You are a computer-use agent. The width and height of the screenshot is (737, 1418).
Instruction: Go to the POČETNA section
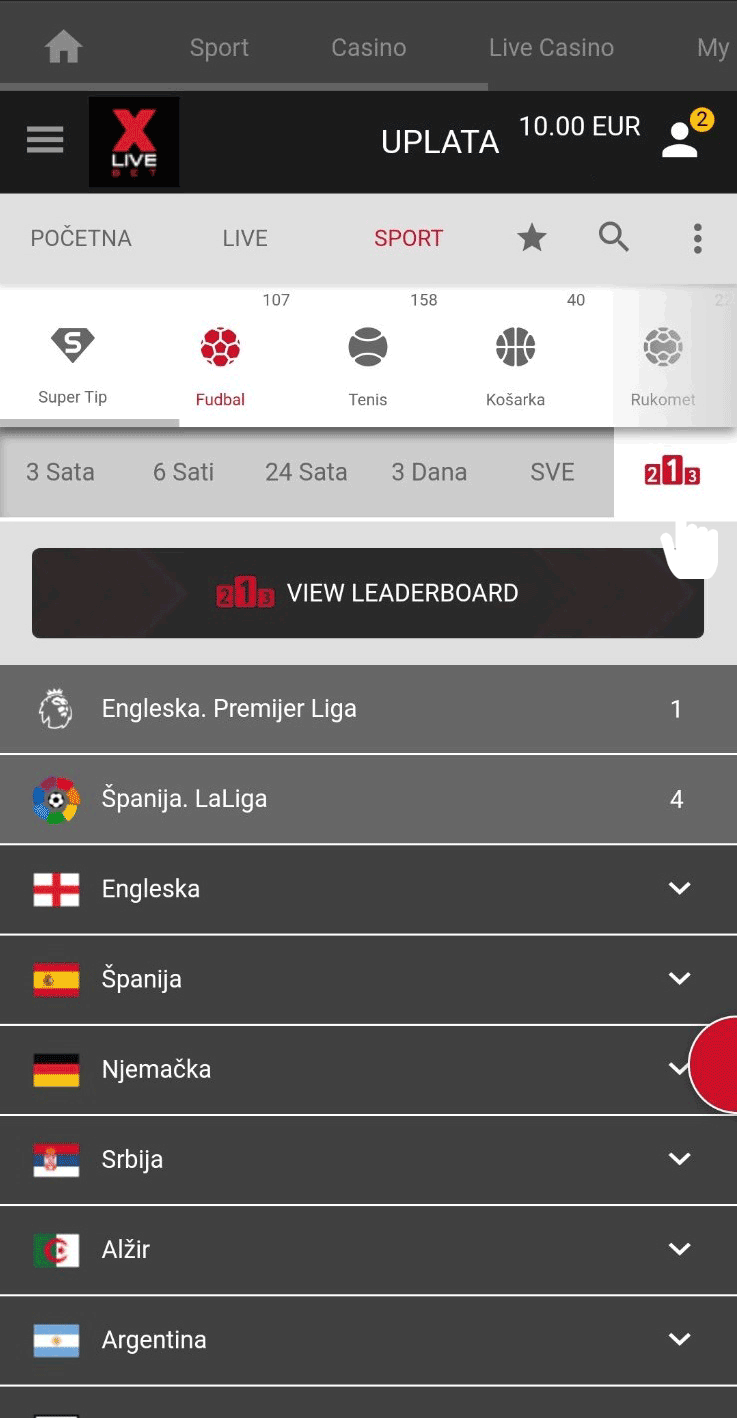pos(81,238)
